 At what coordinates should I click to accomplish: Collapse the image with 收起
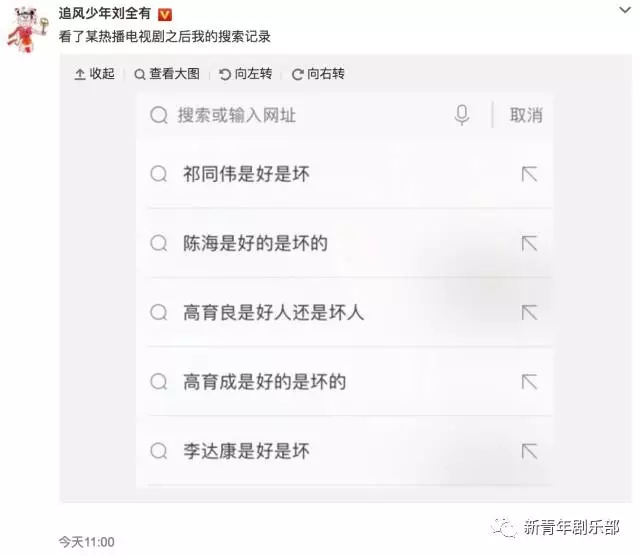(x=95, y=74)
